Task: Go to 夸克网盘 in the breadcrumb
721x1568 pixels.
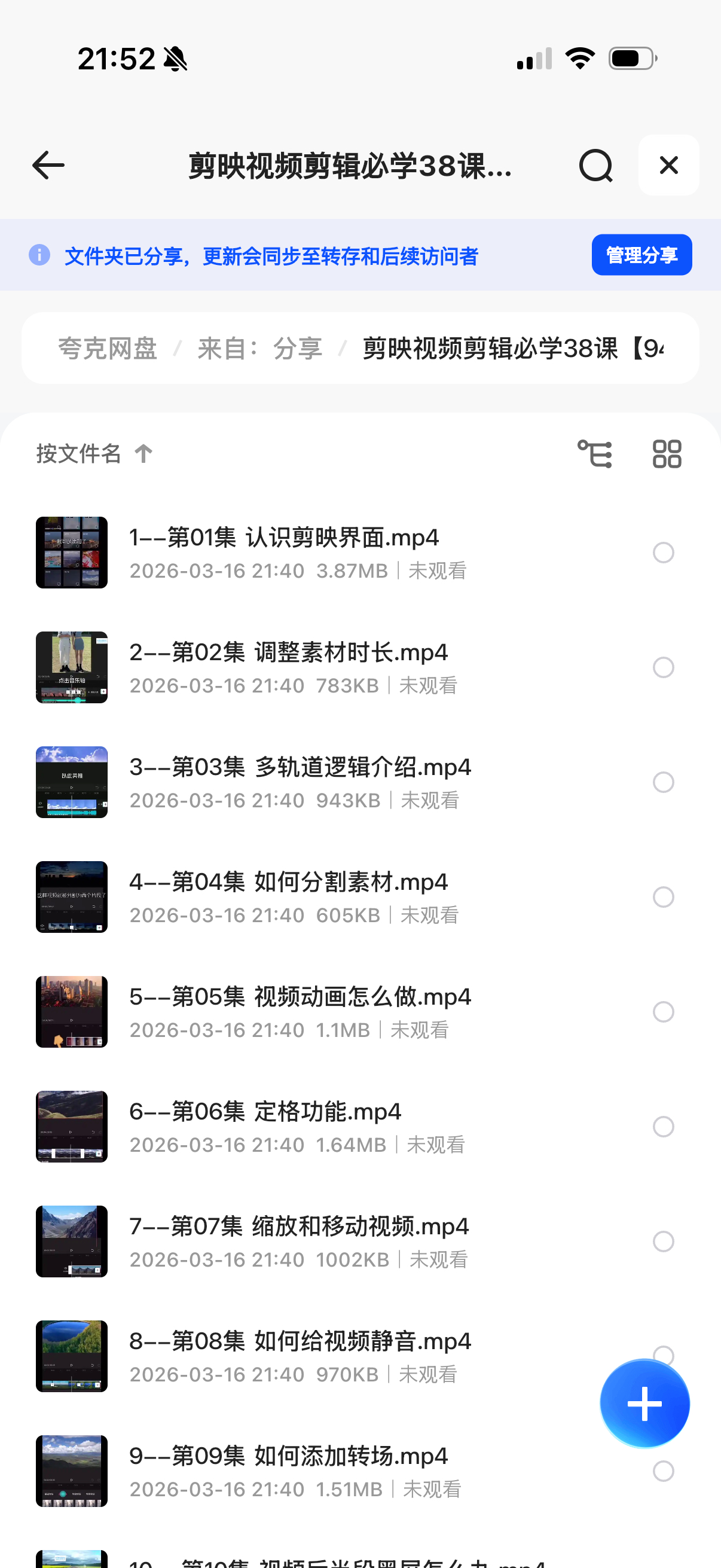Action: tap(108, 349)
